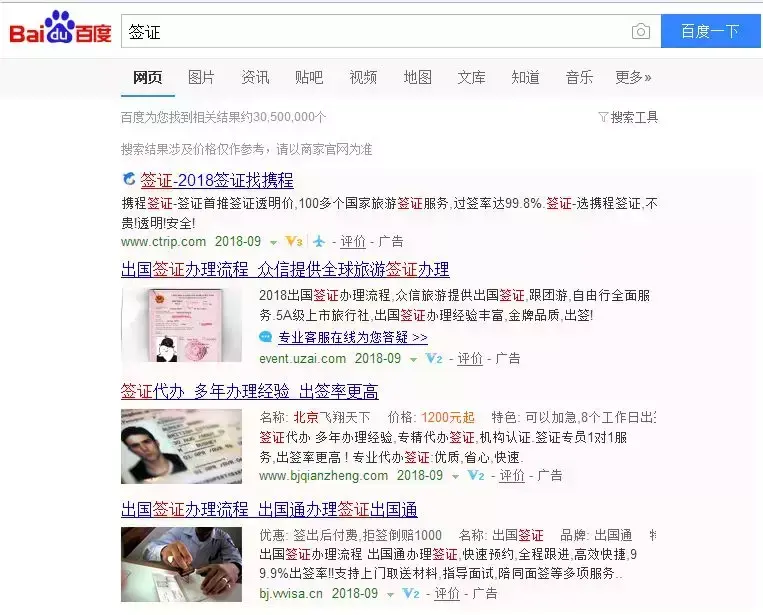Switch to the 资讯 tab

coord(255,77)
